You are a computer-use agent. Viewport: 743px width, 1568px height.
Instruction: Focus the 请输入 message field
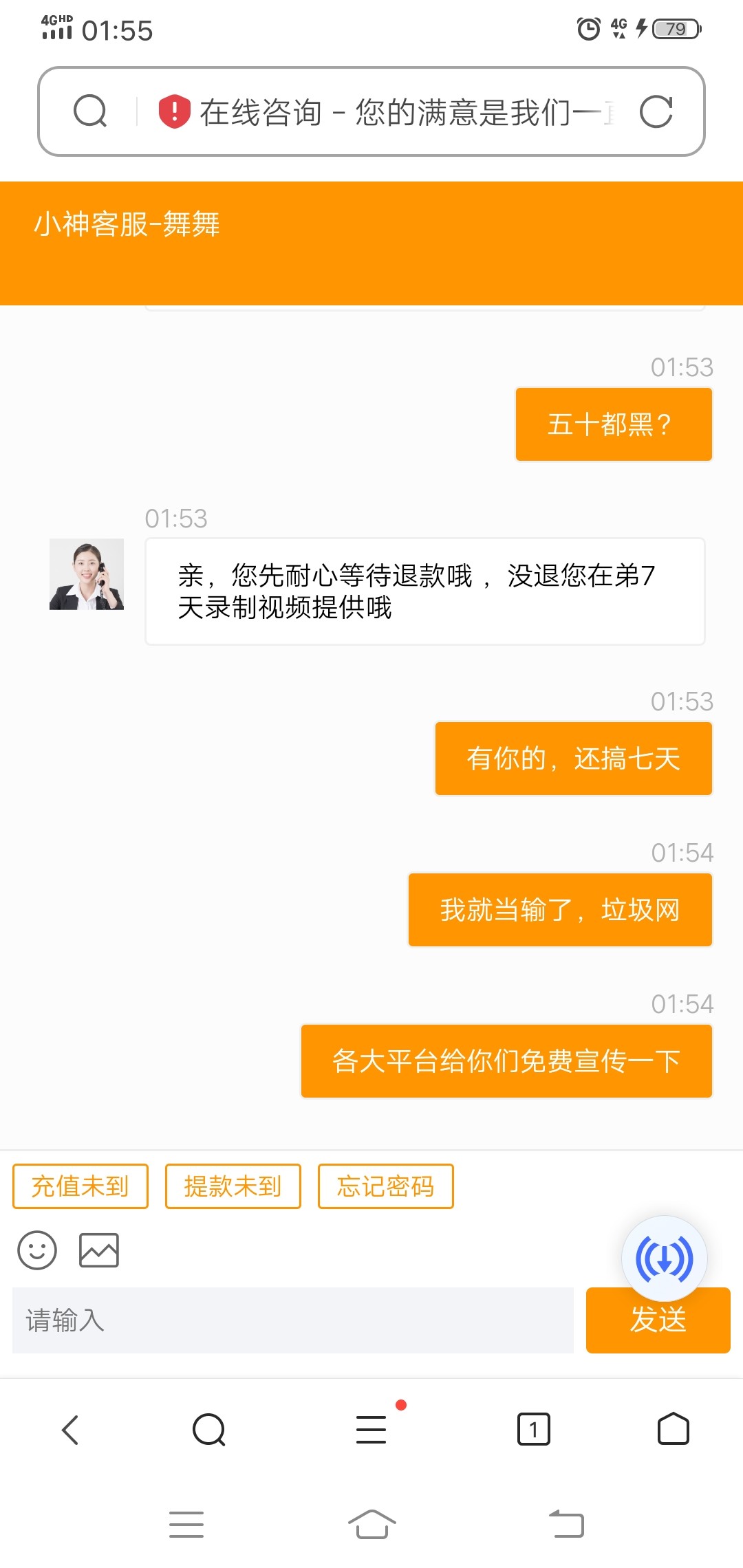(x=292, y=1320)
